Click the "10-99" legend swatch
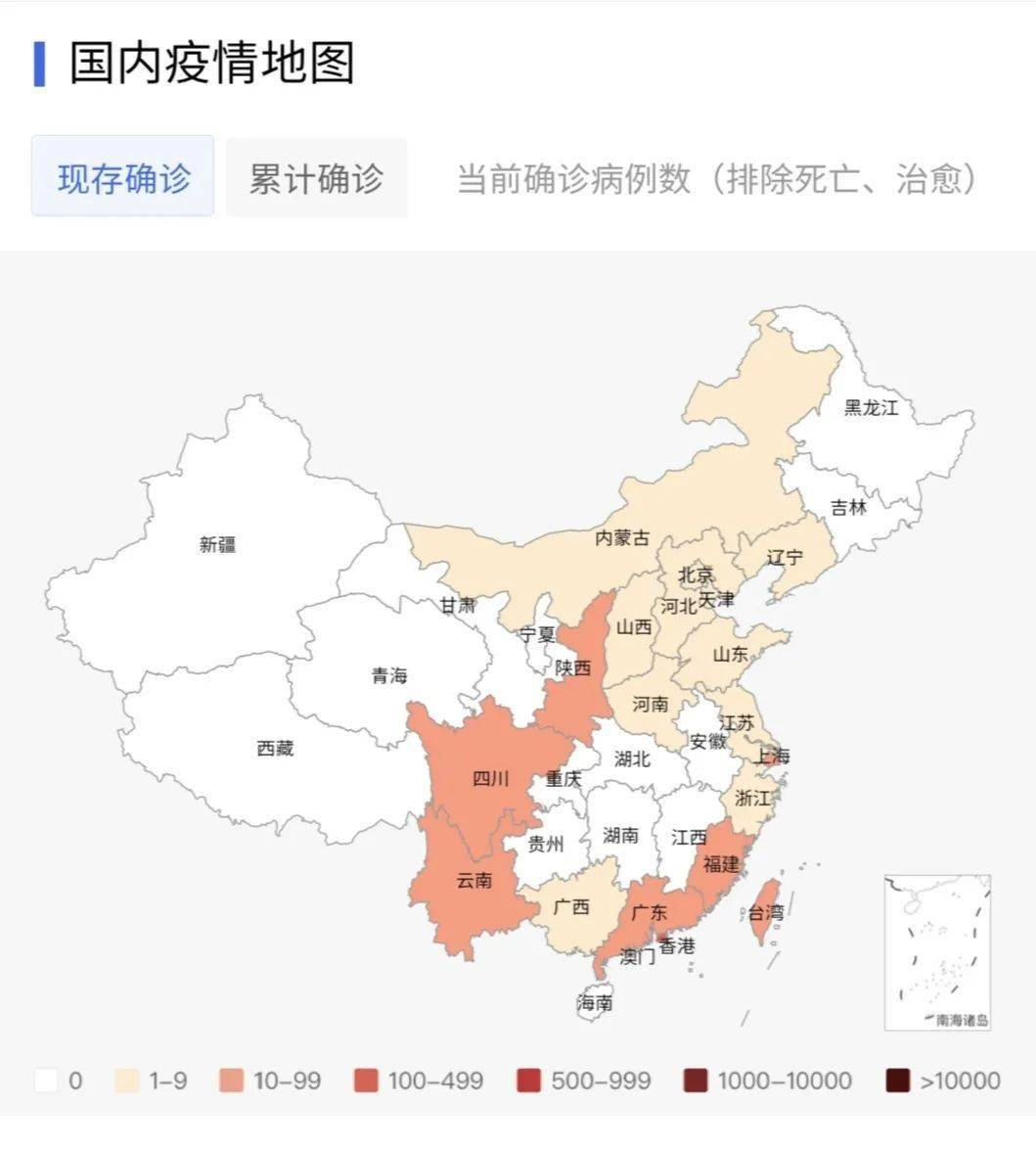 [229, 1081]
